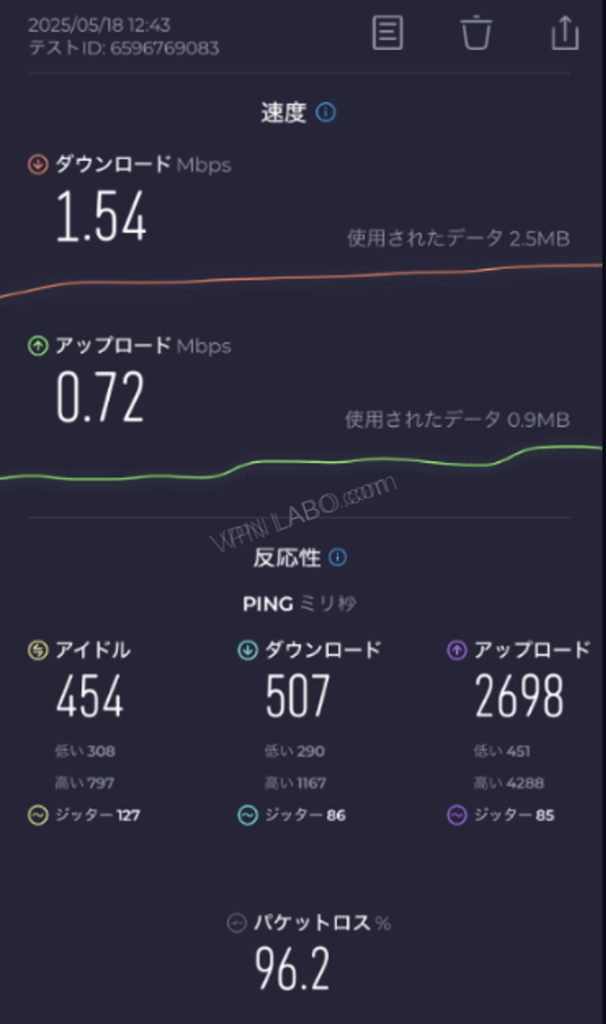Share this speed test result
The width and height of the screenshot is (606, 1024).
click(565, 31)
